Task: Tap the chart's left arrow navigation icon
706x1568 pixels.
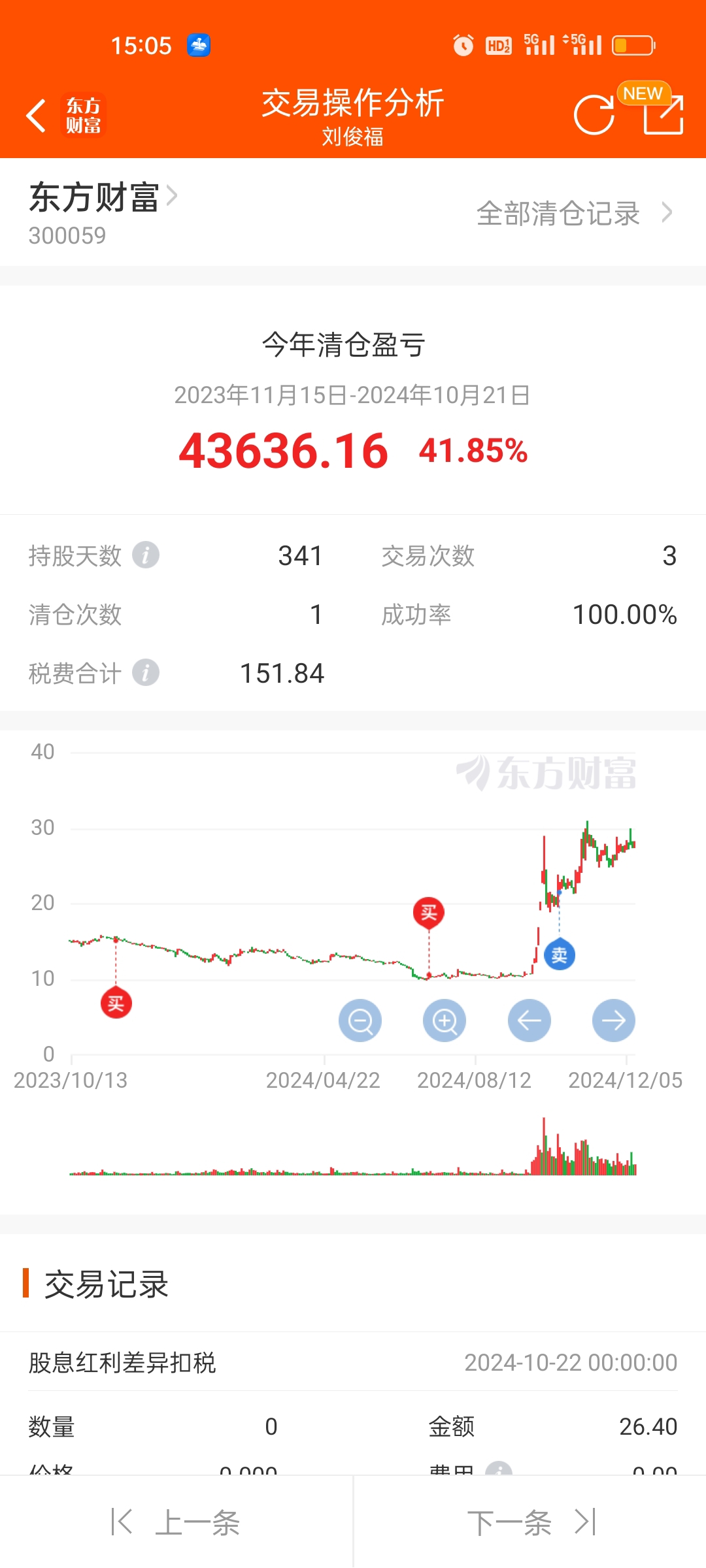Action: [x=529, y=1021]
